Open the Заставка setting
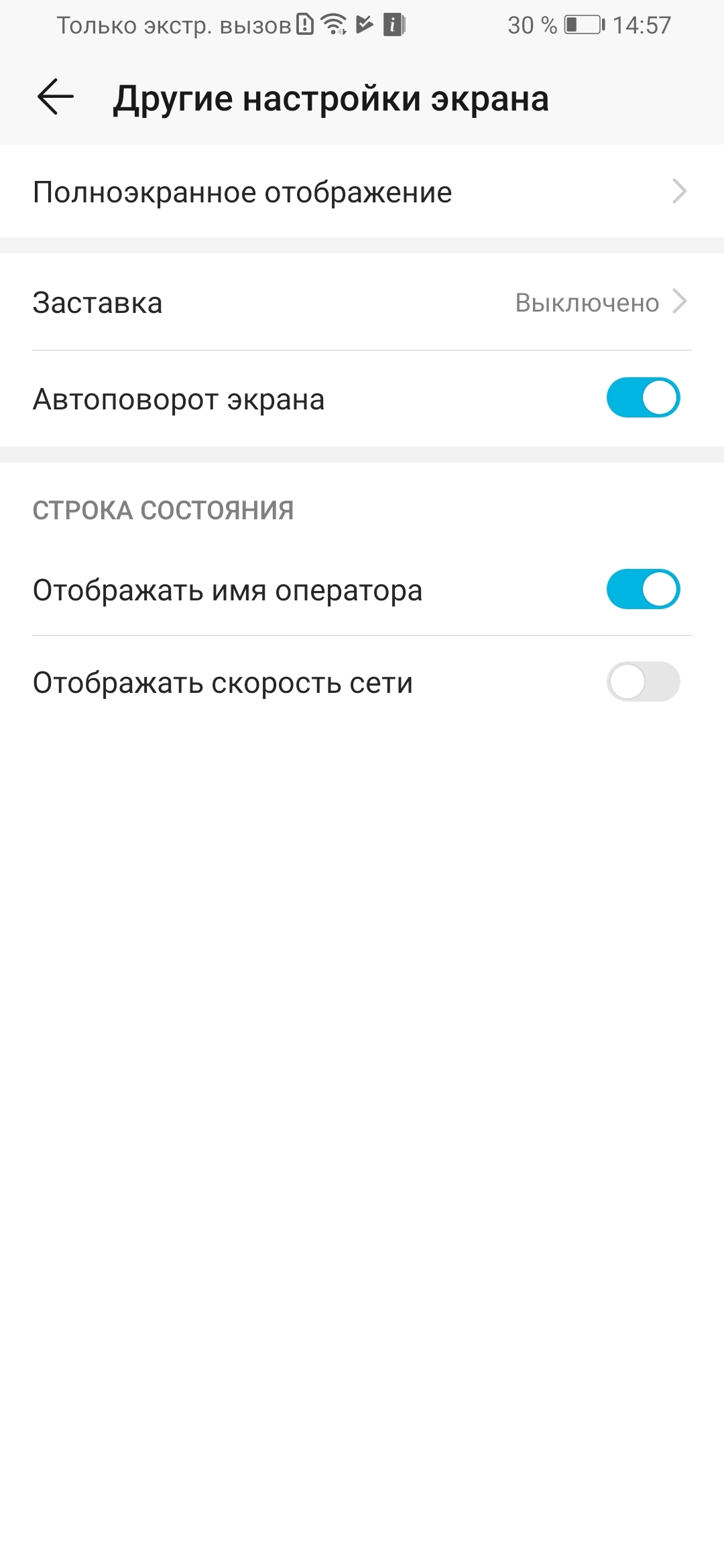724x1568 pixels. click(362, 302)
